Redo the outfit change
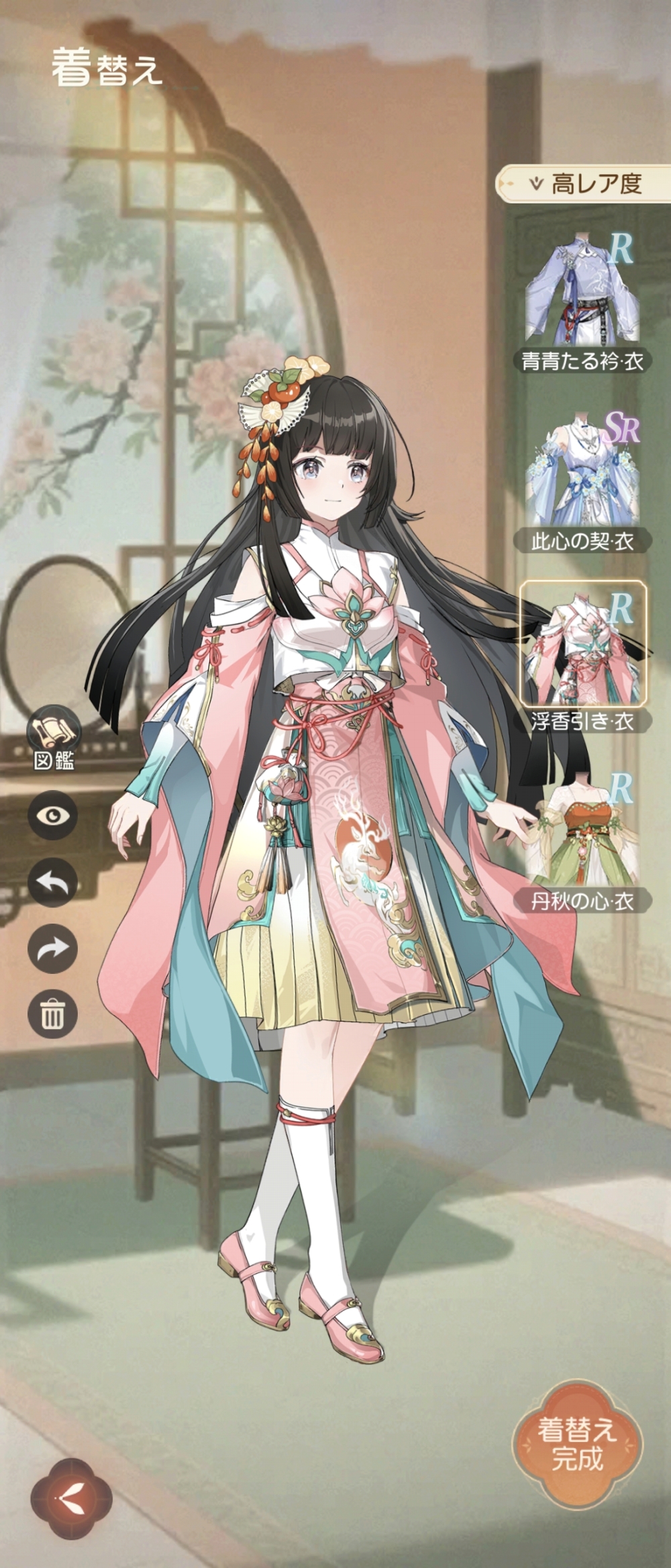Image resolution: width=671 pixels, height=1568 pixels. pos(52,948)
